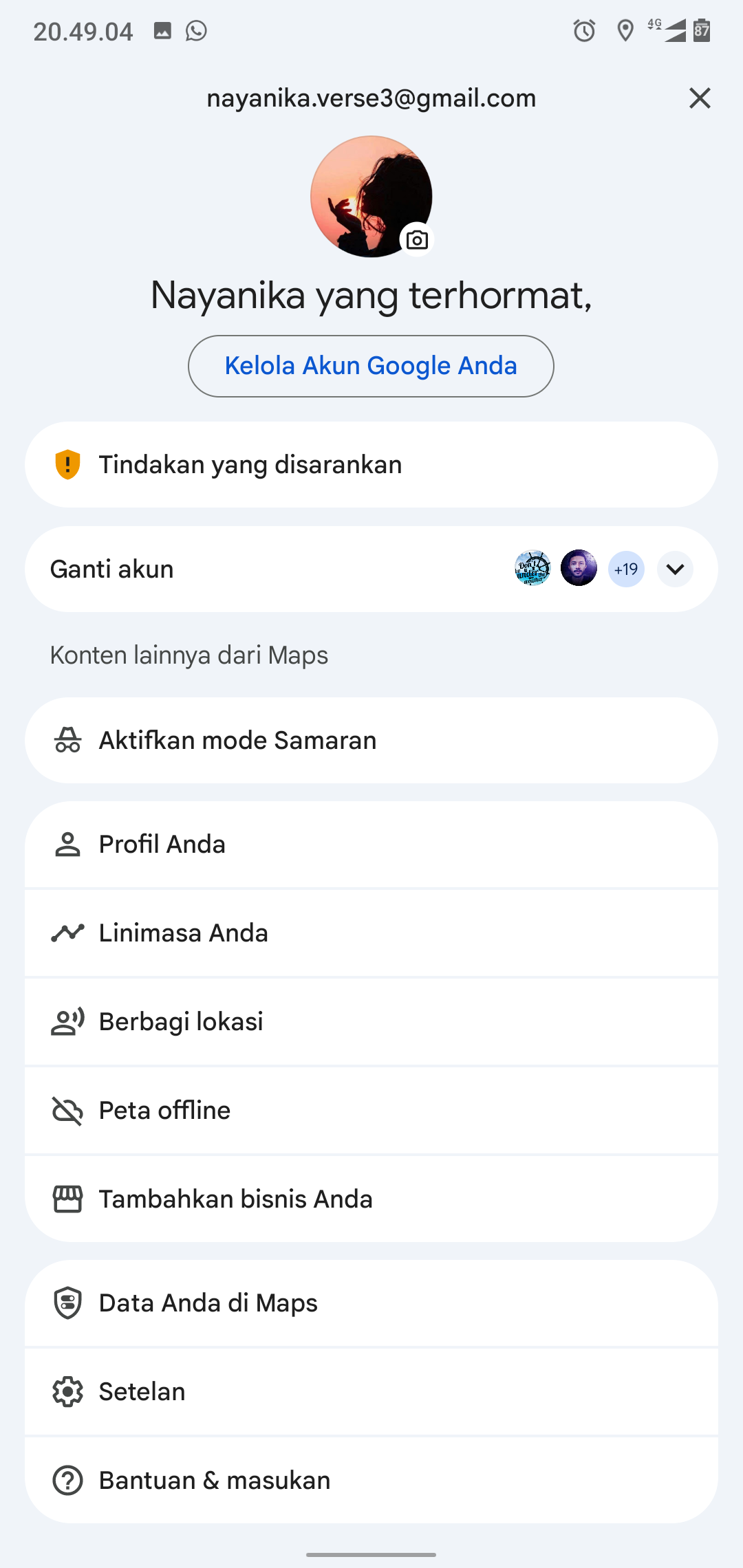Viewport: 743px width, 1568px height.
Task: Open Bantuan & masukan
Action: (371, 1481)
